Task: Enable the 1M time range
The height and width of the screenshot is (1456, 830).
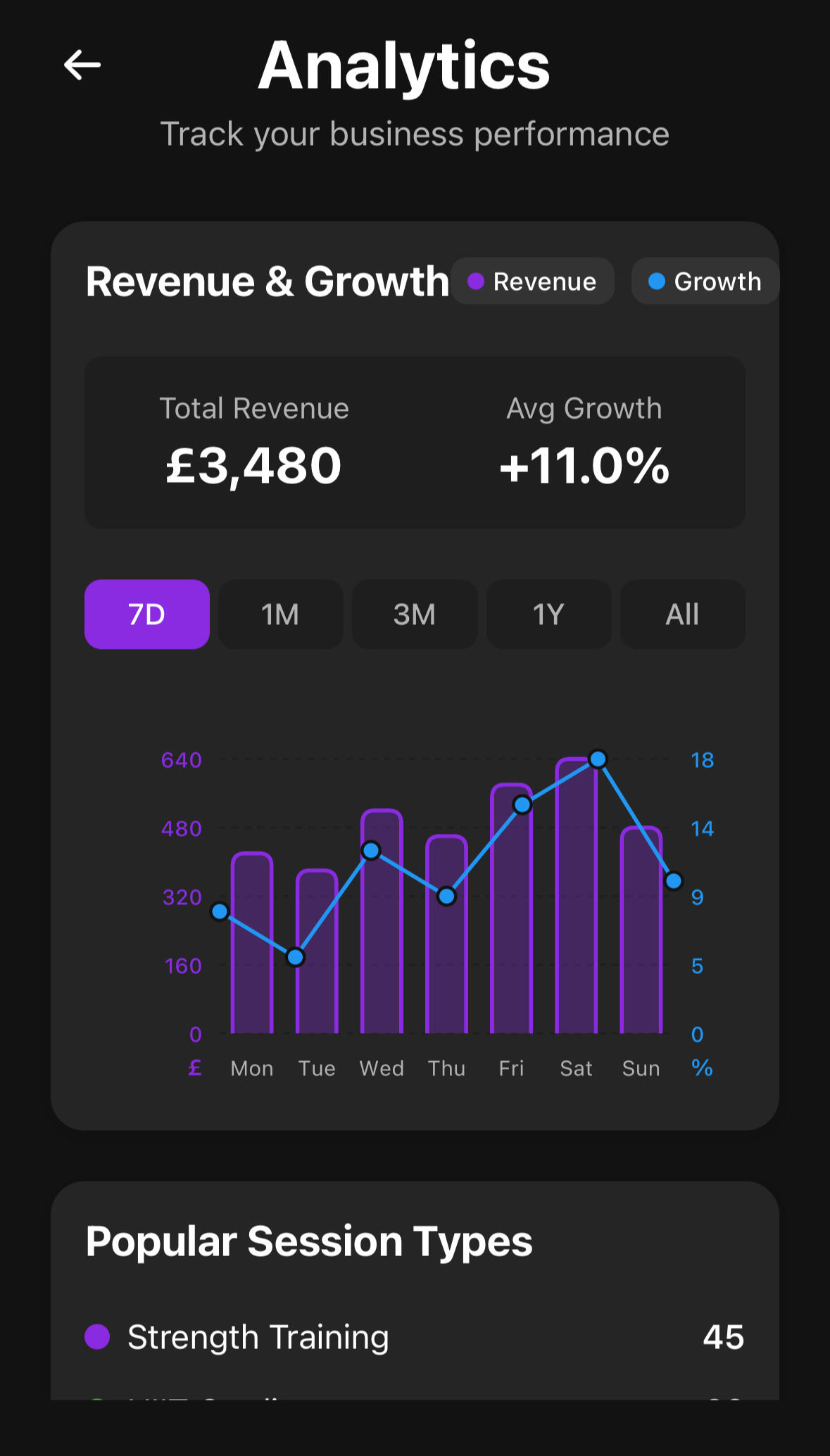Action: pos(280,614)
